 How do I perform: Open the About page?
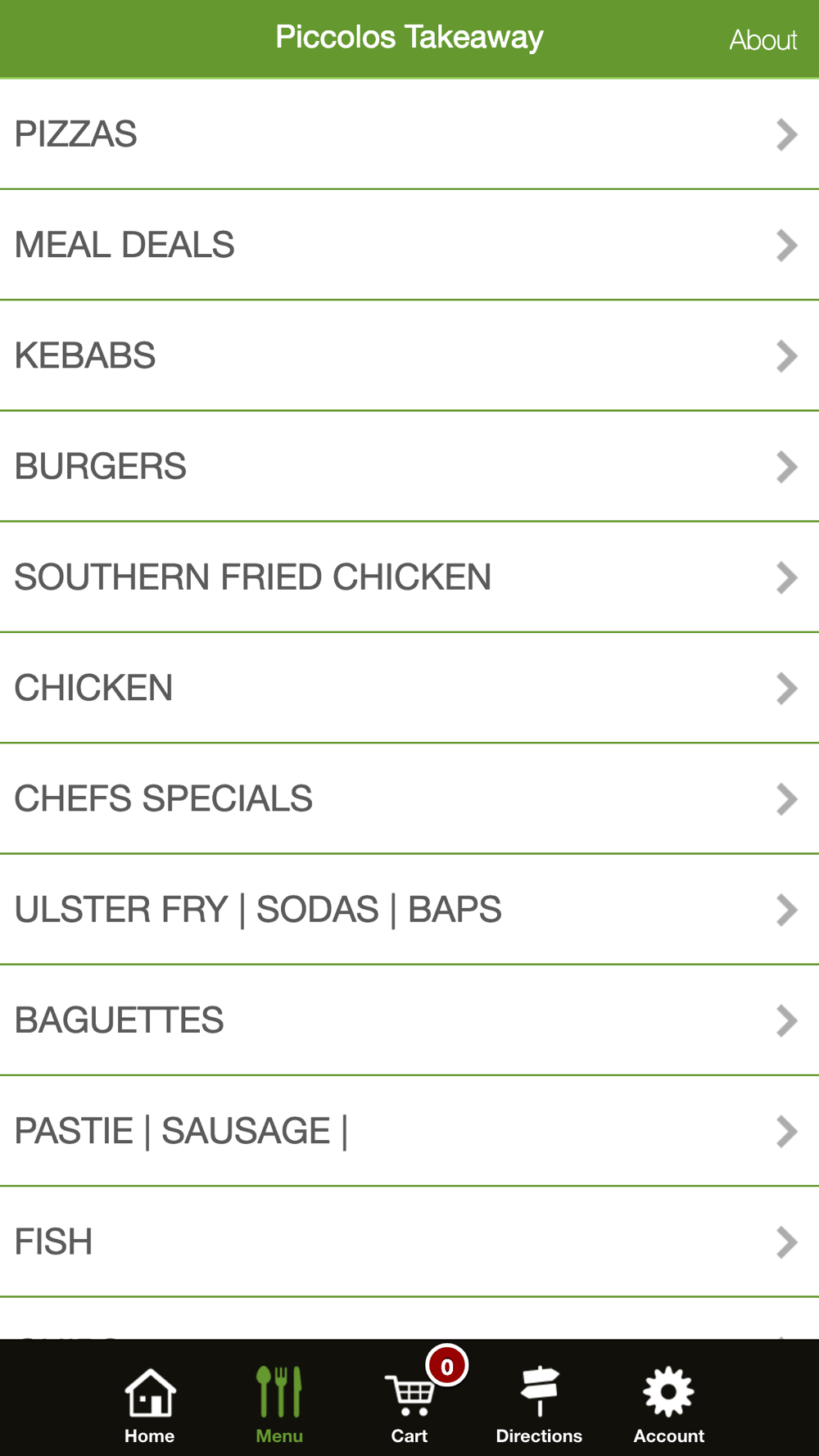tap(762, 39)
